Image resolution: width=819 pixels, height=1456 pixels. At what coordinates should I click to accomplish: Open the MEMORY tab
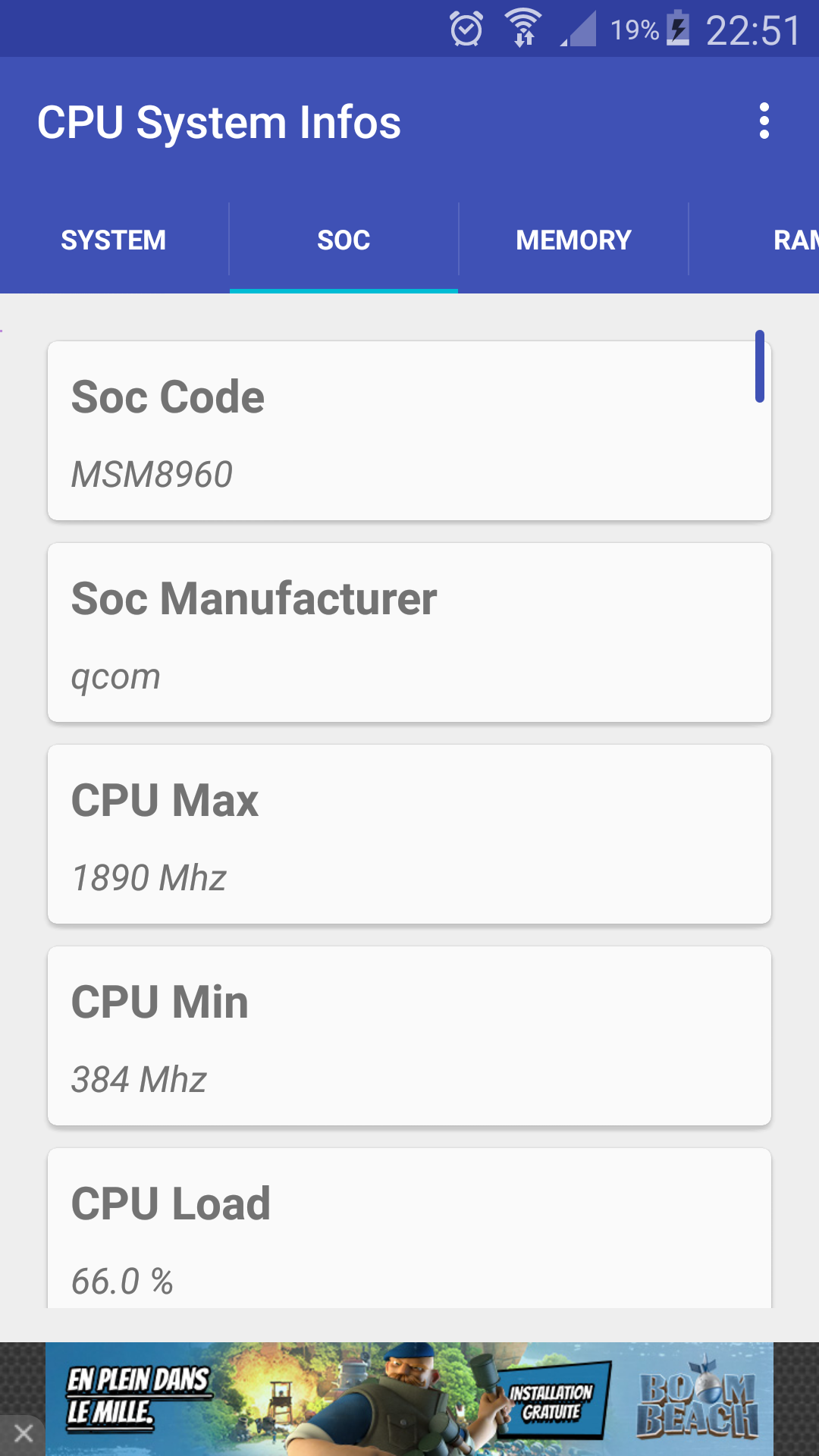click(x=573, y=240)
